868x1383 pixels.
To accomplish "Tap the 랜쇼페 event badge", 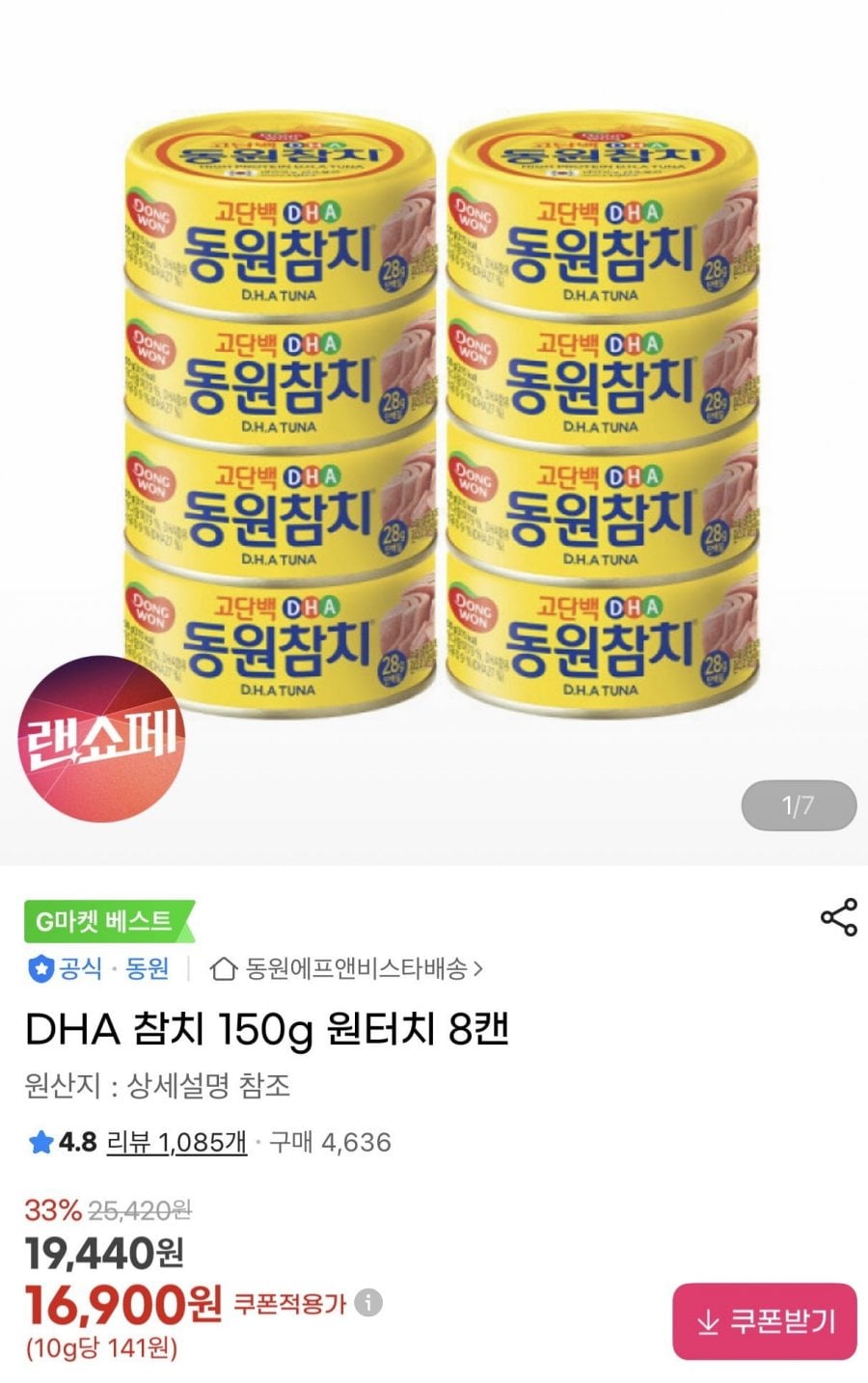I will click(x=101, y=738).
